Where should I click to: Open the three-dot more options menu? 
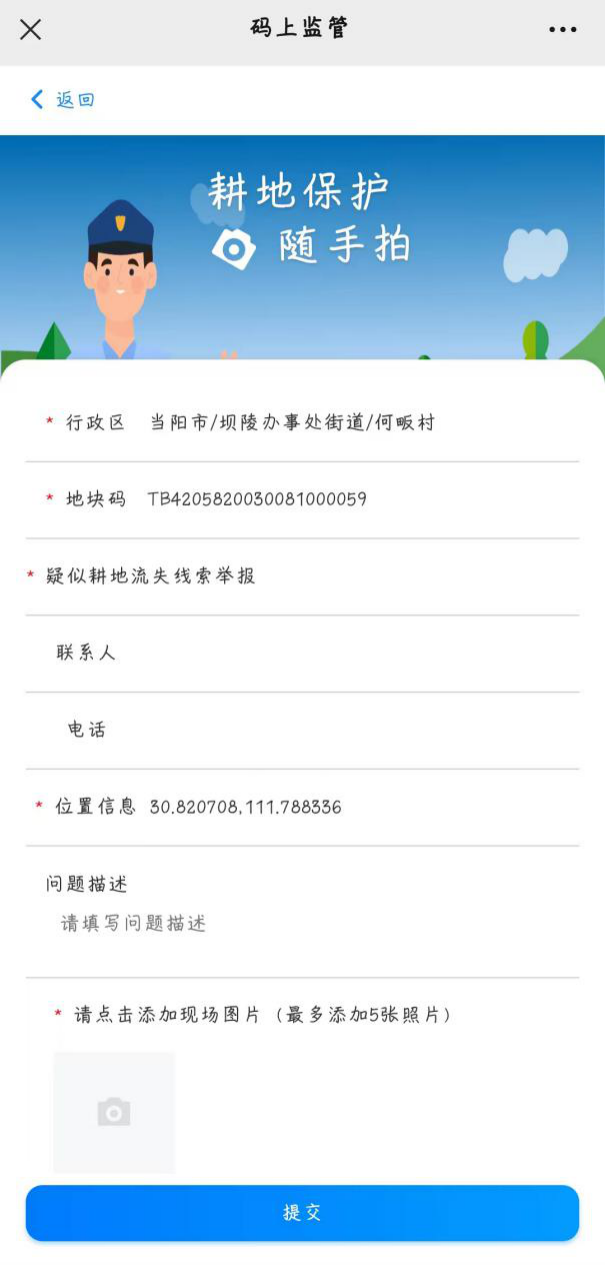click(x=563, y=30)
